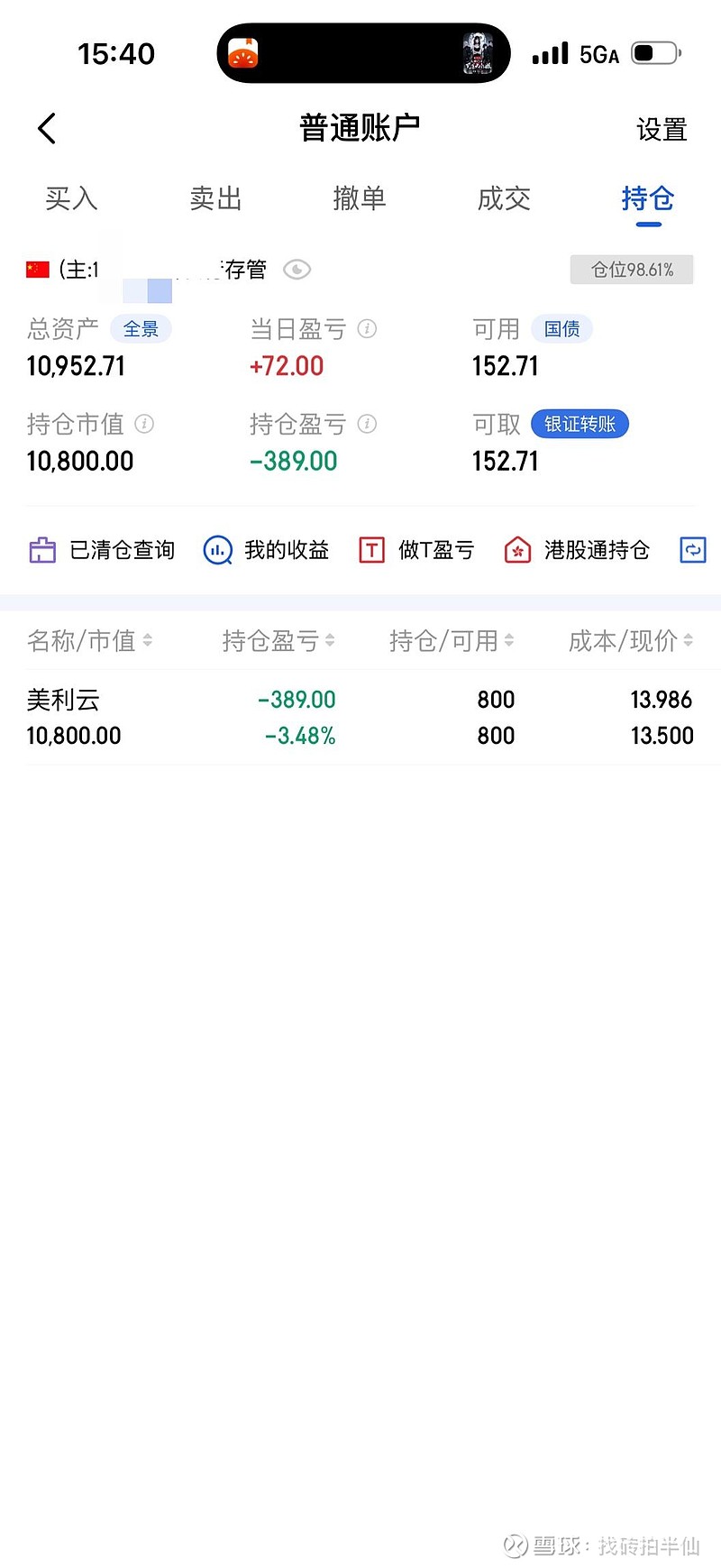The image size is (721, 1568).
Task: Switch to the 买入 tab
Action: pos(71,198)
